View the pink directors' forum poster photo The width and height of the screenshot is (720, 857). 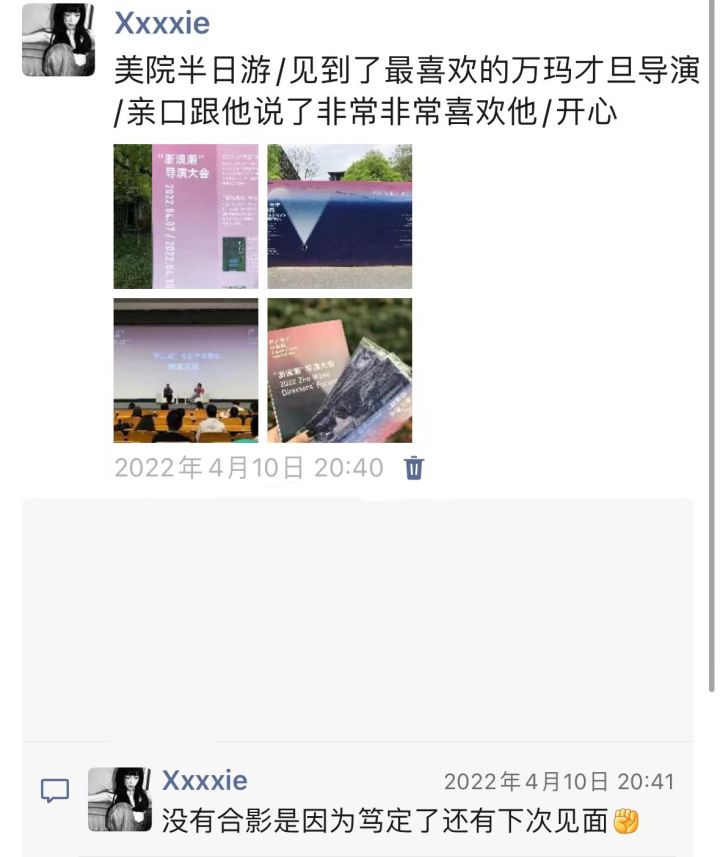[186, 216]
